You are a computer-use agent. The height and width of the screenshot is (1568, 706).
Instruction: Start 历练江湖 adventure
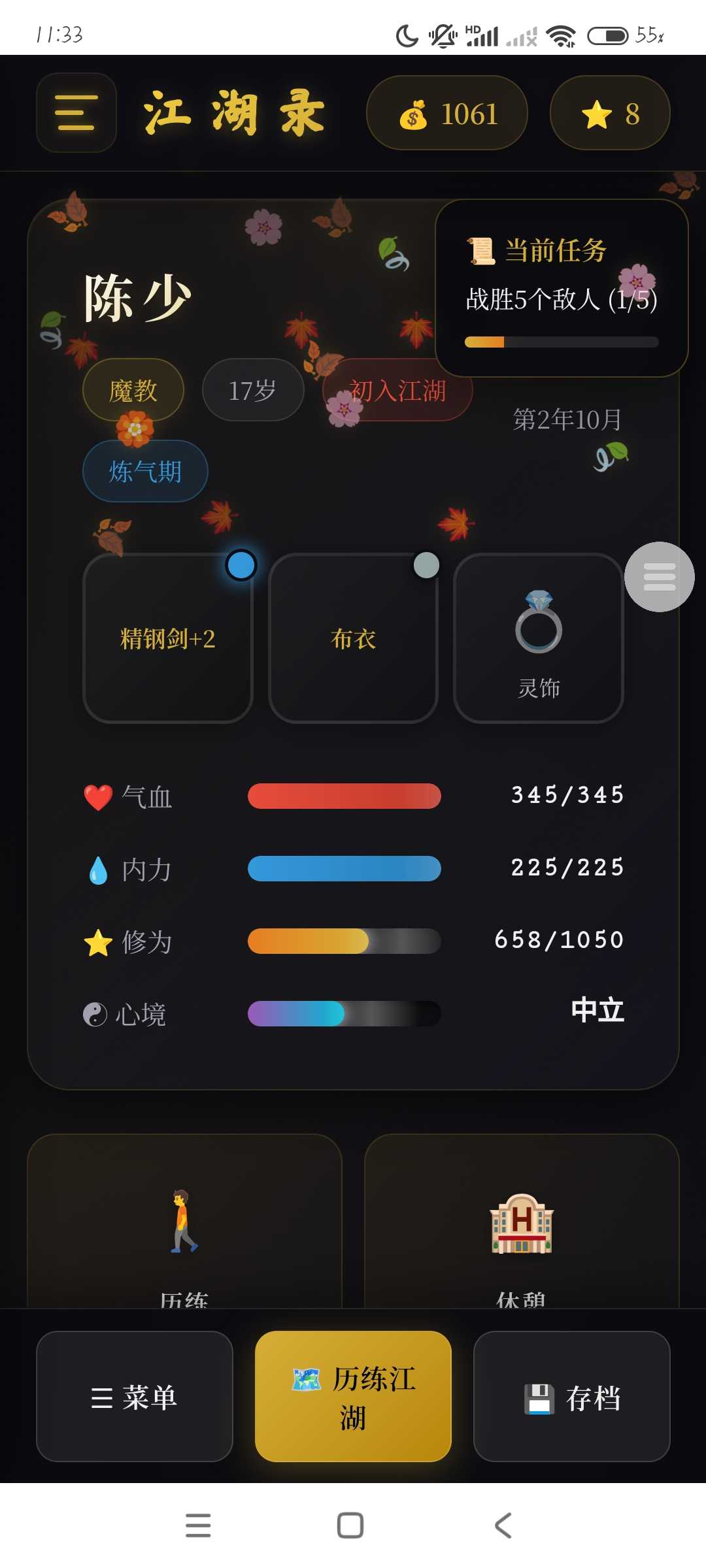click(x=353, y=1396)
